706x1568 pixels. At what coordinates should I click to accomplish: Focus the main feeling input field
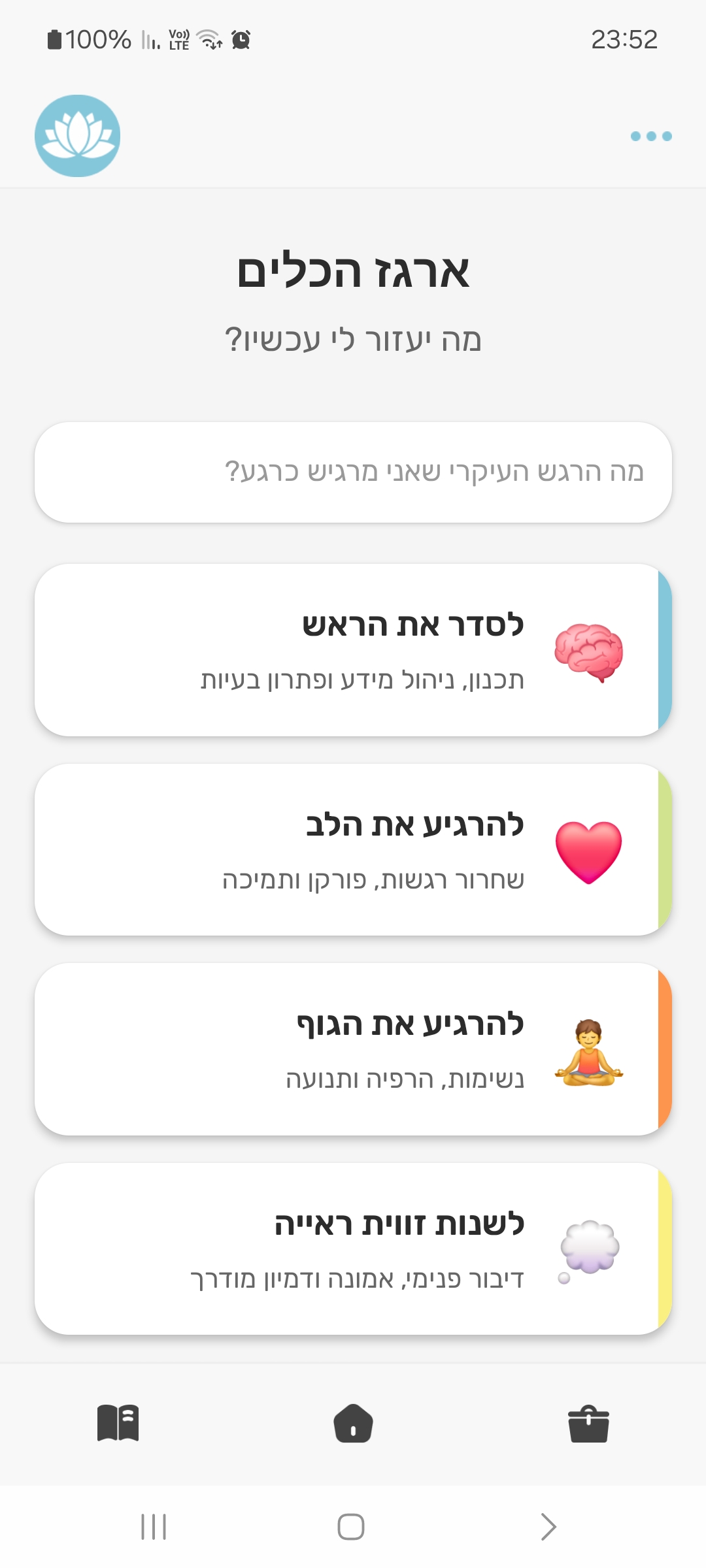tap(353, 472)
